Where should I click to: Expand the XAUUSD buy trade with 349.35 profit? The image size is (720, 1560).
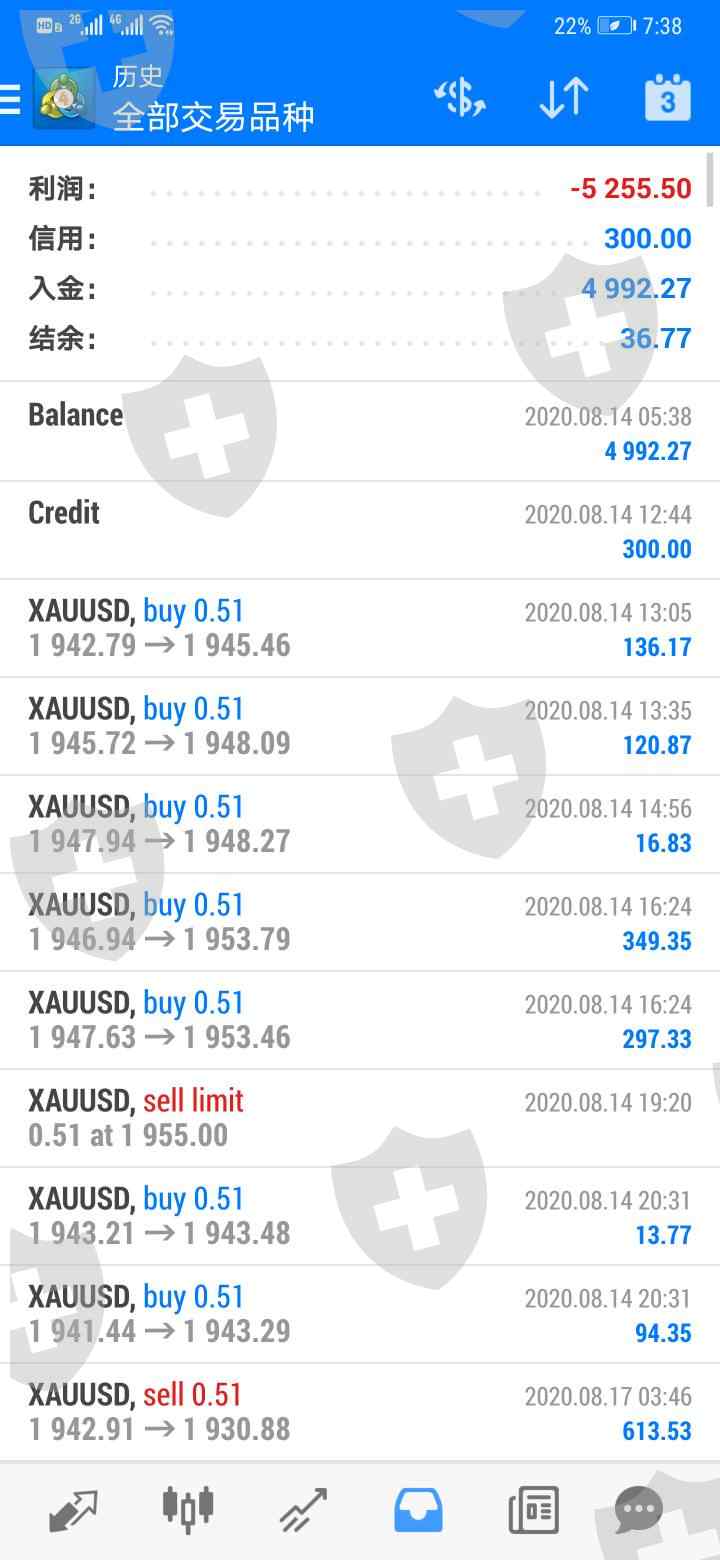coord(360,922)
